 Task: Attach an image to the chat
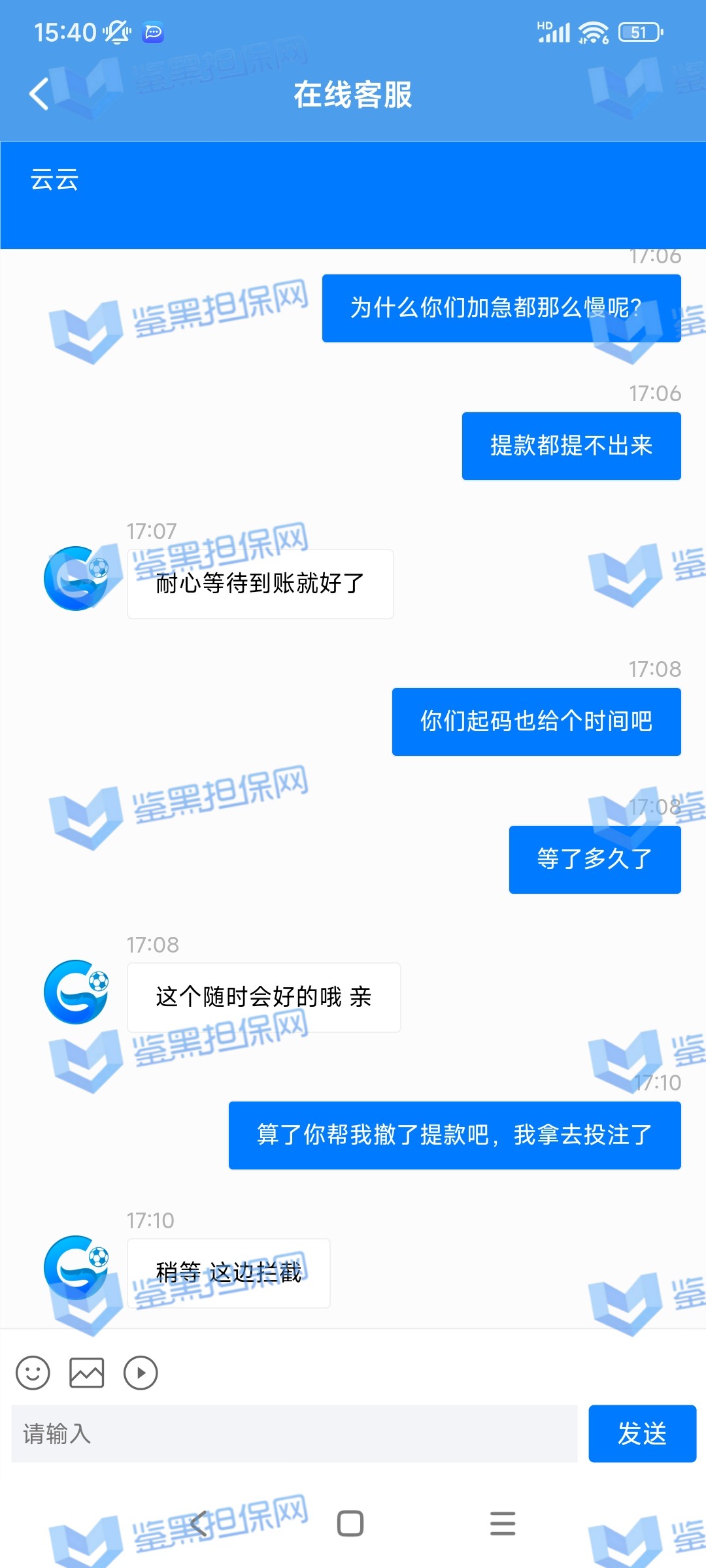pos(87,1372)
